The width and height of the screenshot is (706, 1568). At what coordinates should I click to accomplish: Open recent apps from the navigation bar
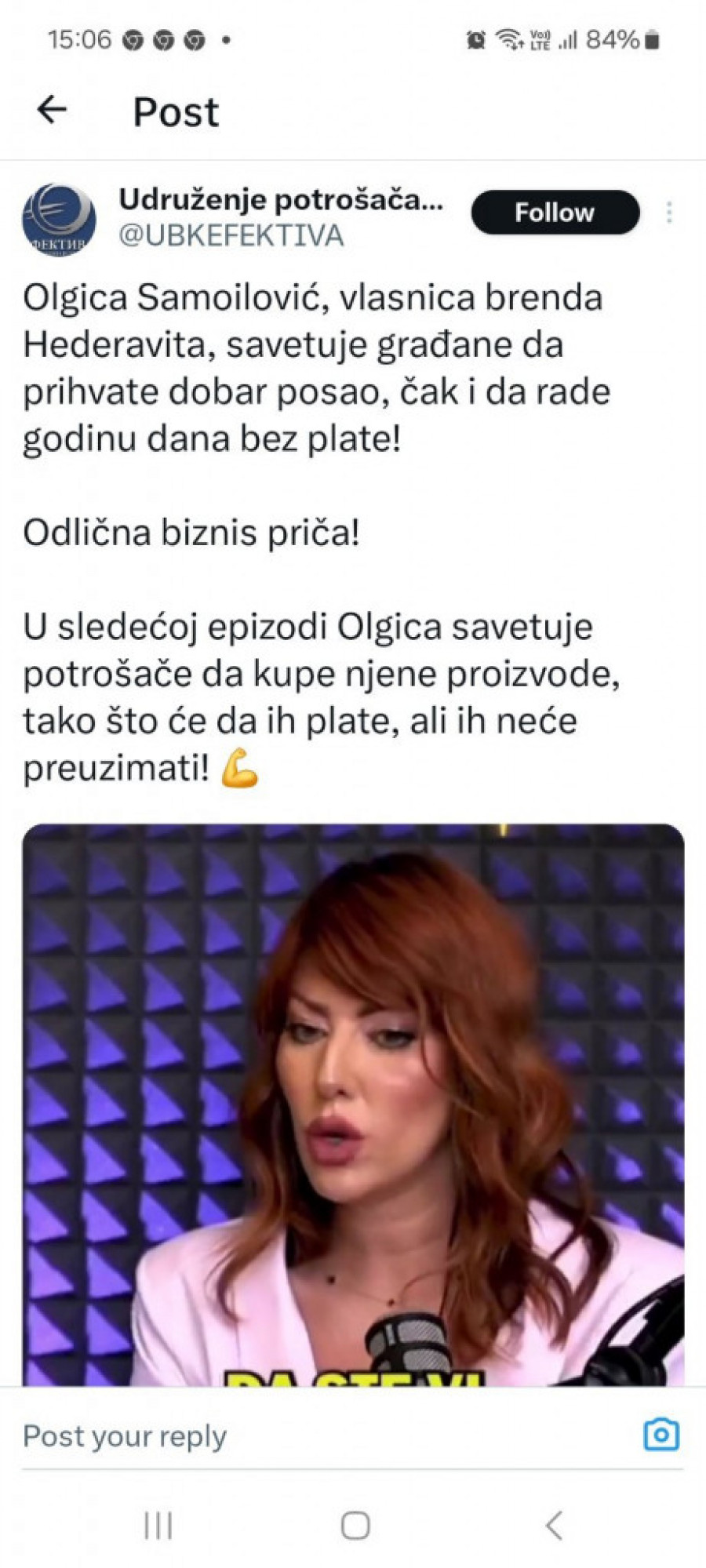(158, 1526)
